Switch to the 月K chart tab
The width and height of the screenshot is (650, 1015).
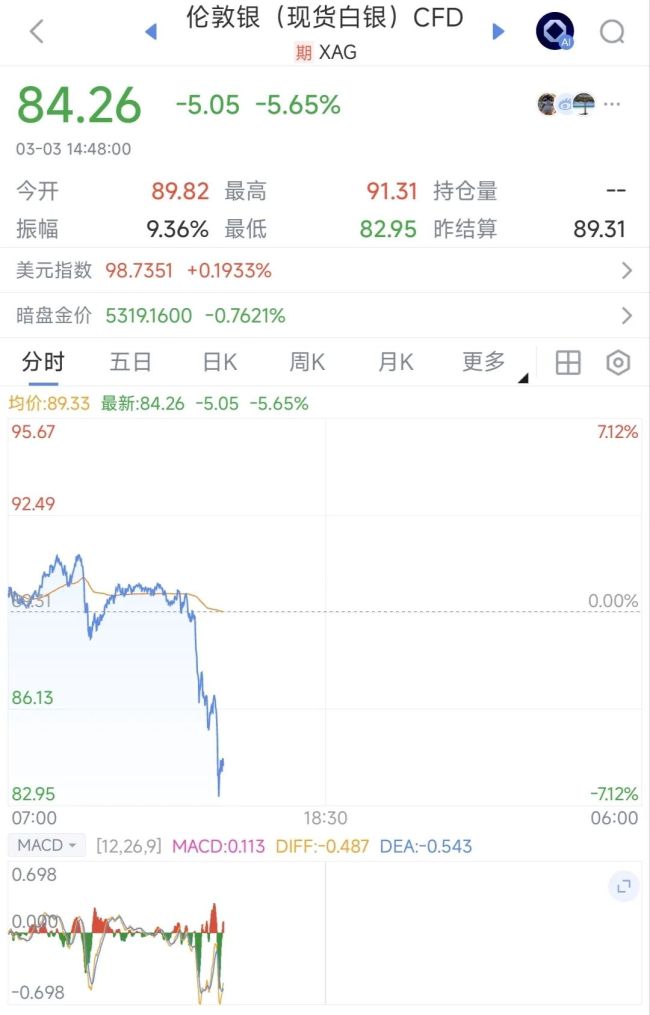[395, 362]
